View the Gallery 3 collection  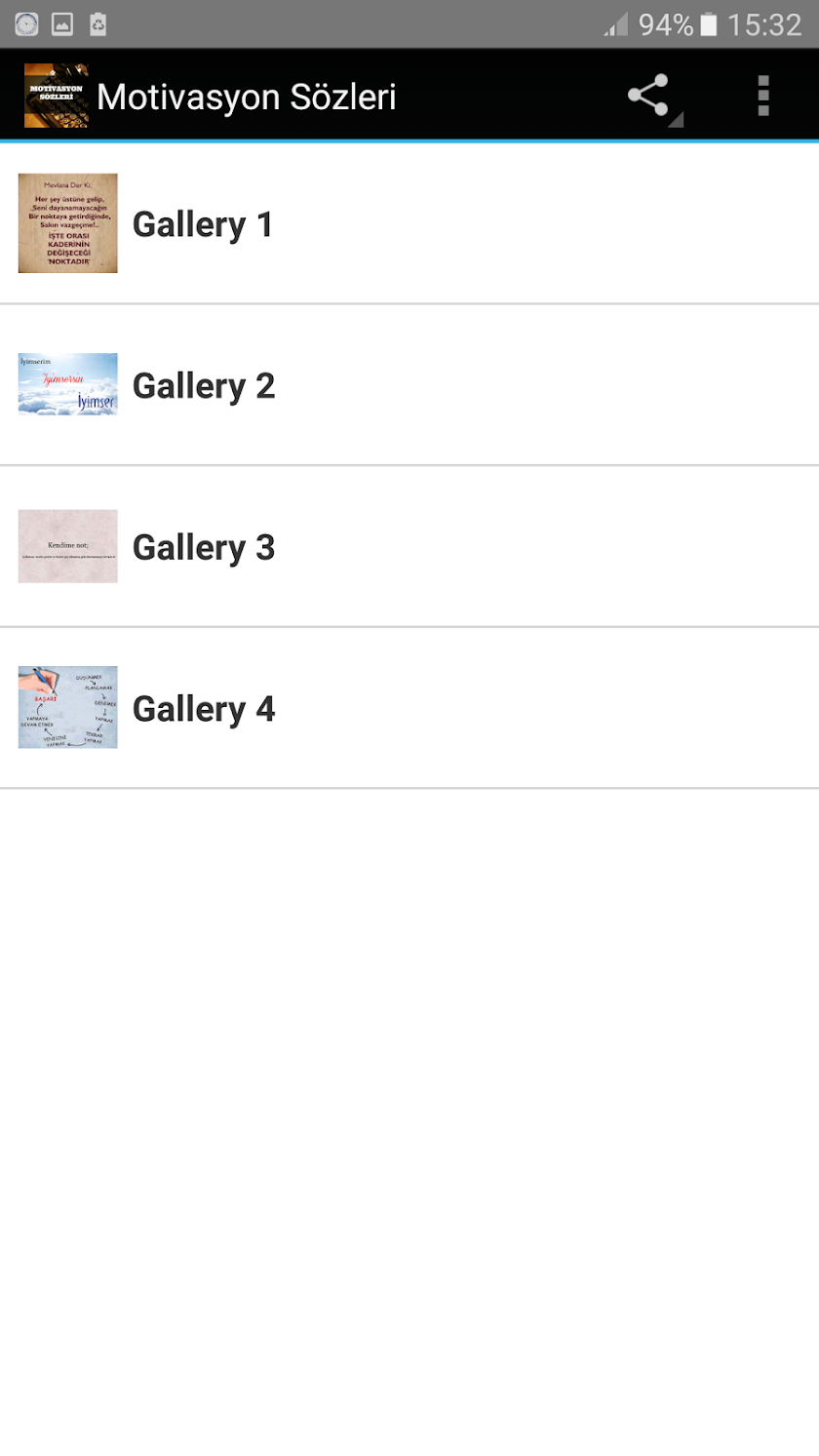click(203, 547)
